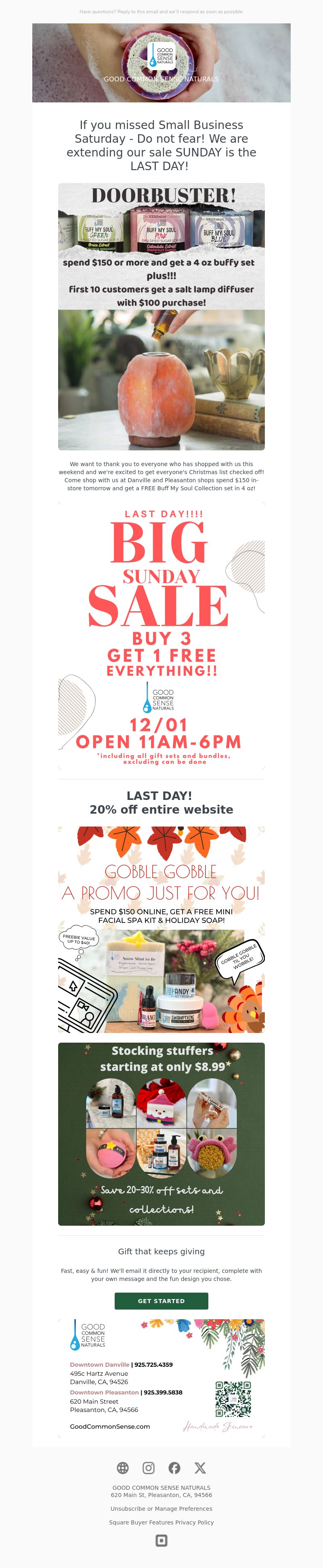
Task: Open the website globe icon
Action: click(x=122, y=1468)
